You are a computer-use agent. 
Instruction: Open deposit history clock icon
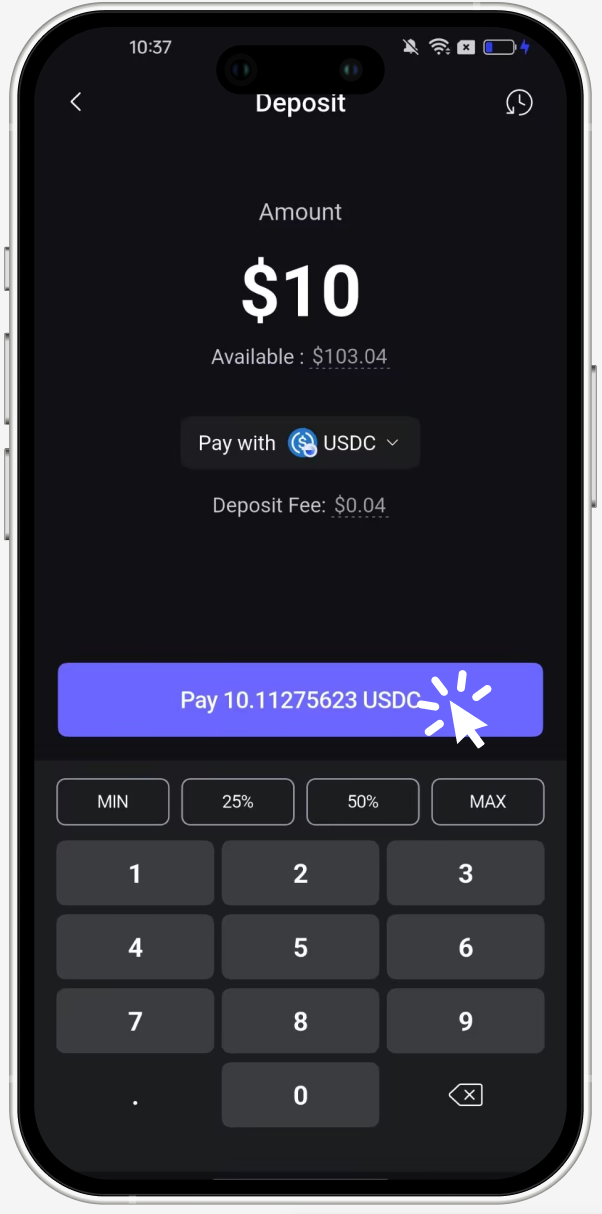pos(519,102)
